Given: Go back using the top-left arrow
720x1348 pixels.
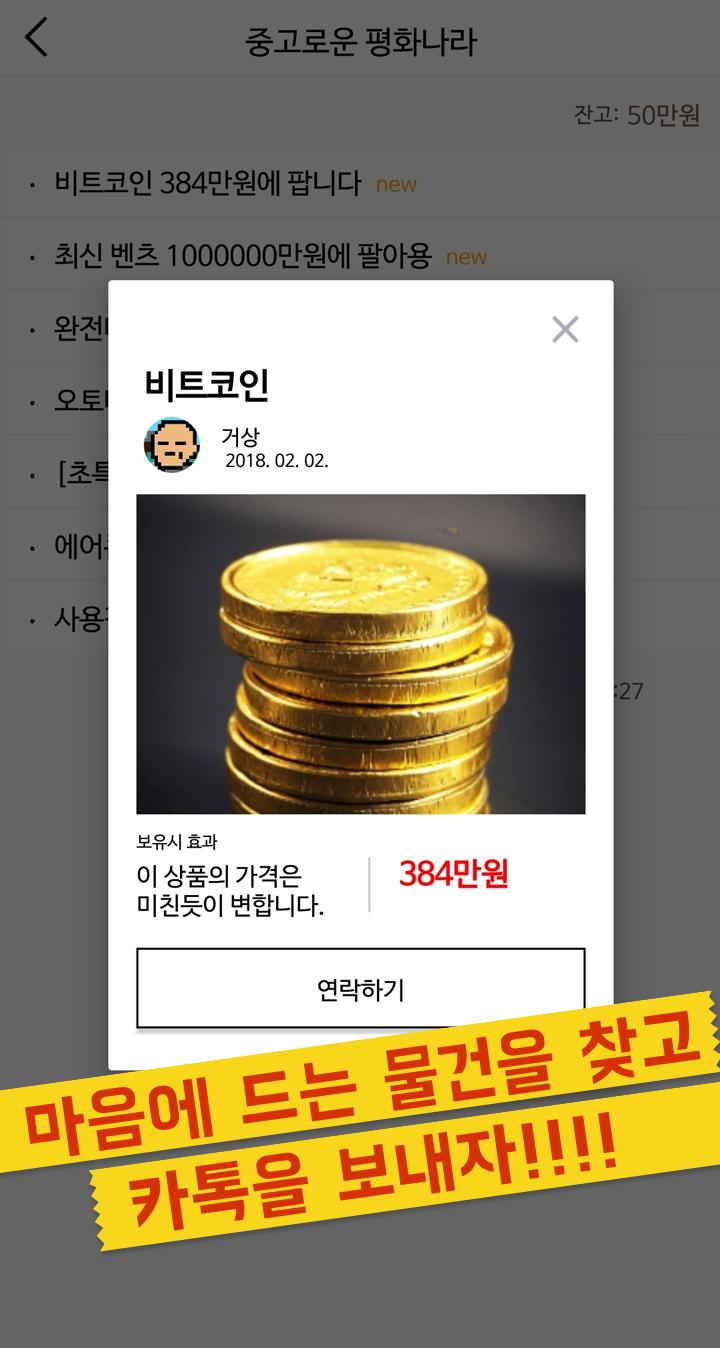Looking at the screenshot, I should tap(37, 38).
